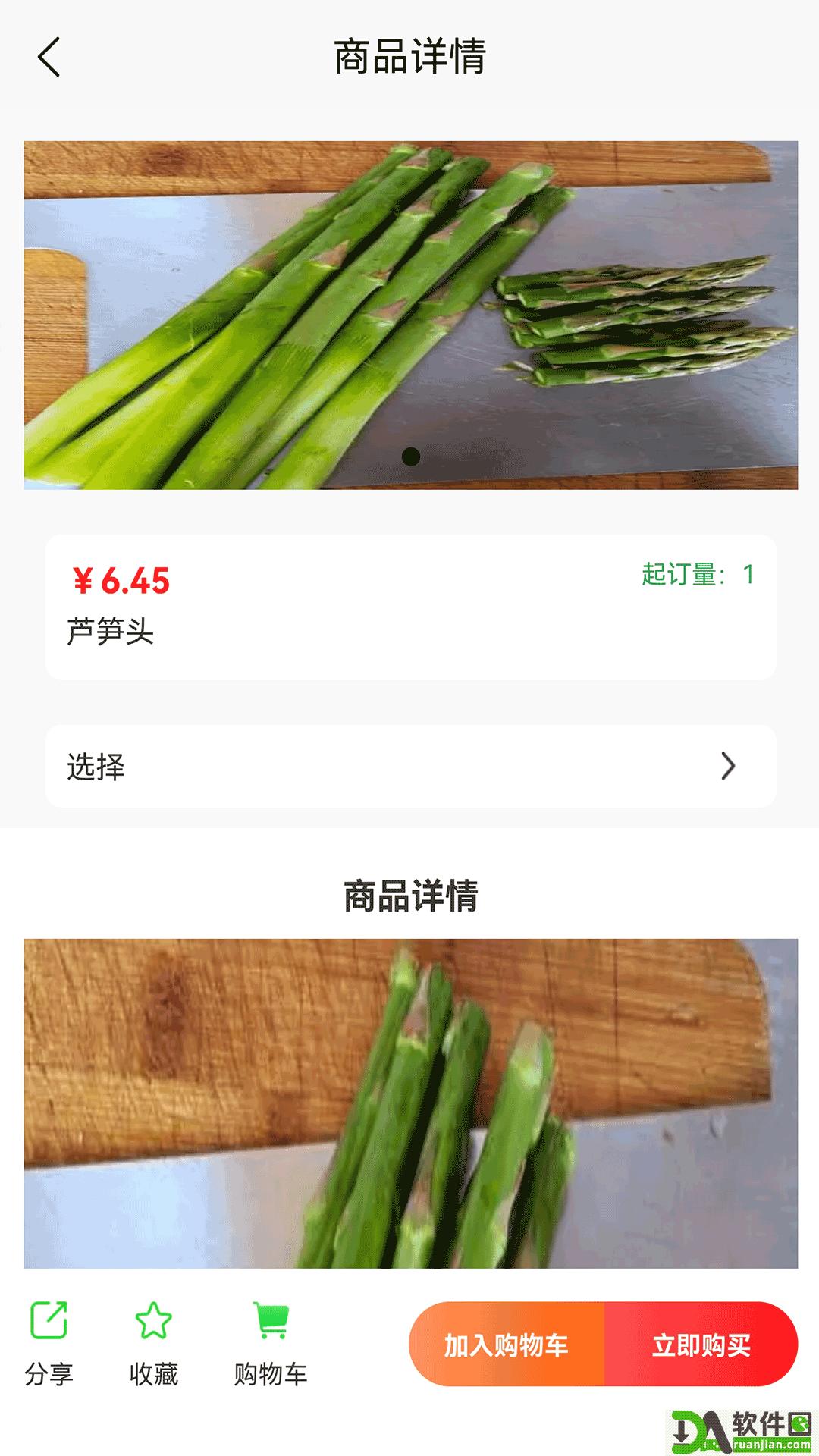Toggle the carousel dot indicator
Viewport: 819px width, 1456px height.
[x=409, y=457]
